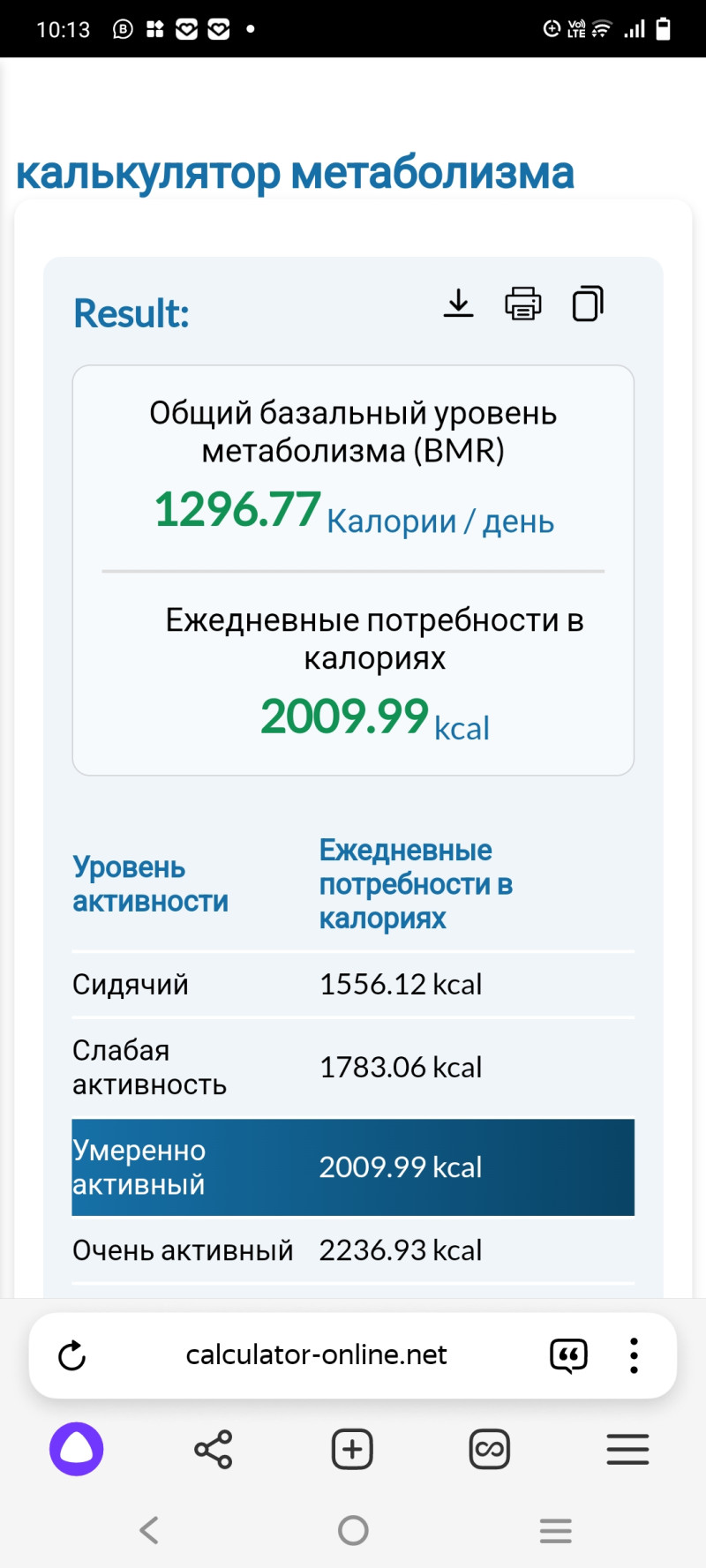Open a new tab
Viewport: 706px width, 1568px height.
click(352, 1449)
